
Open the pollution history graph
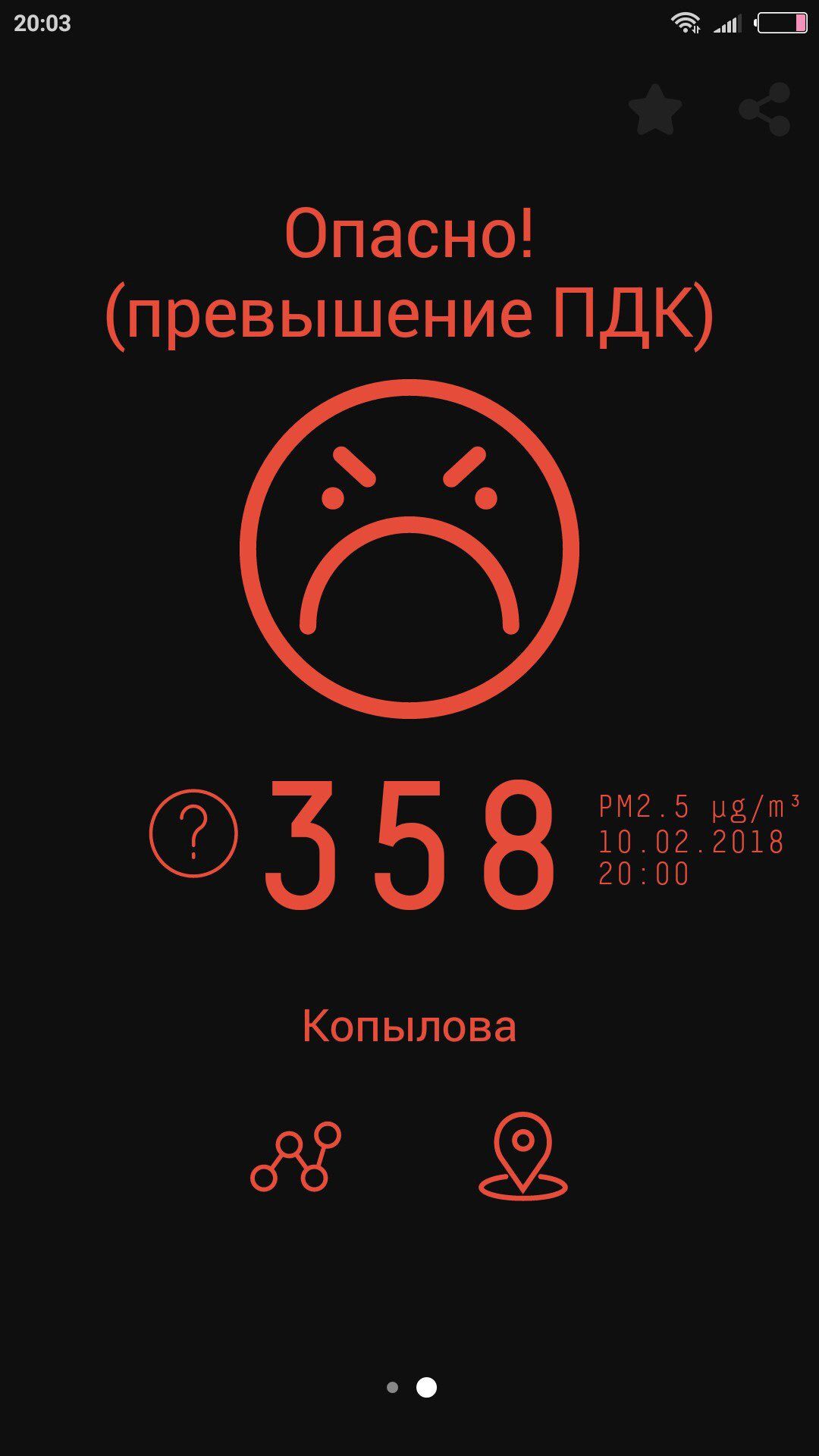[296, 1156]
